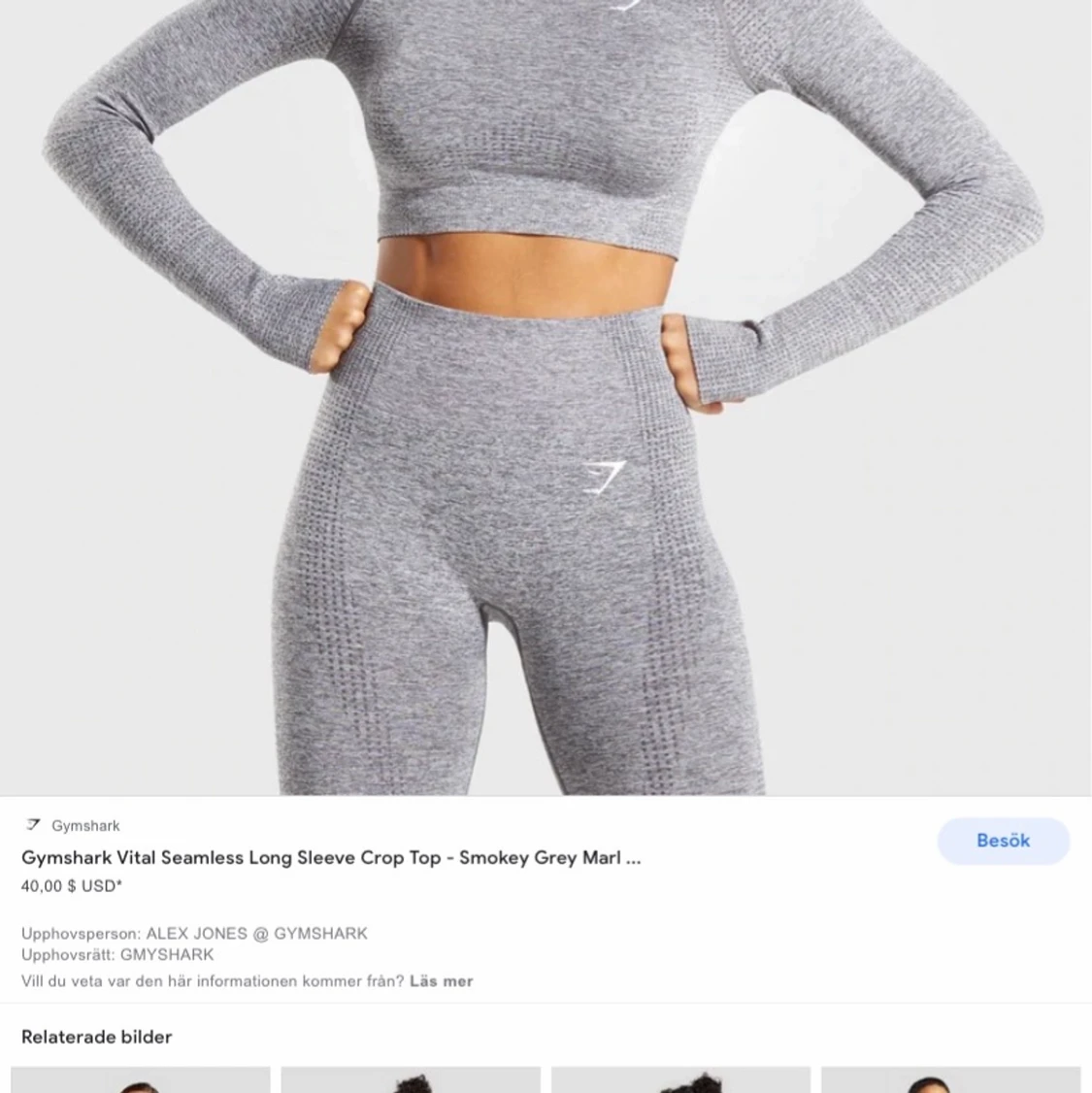Open the "Läs mer" link
This screenshot has width=1092, height=1093.
coord(441,980)
